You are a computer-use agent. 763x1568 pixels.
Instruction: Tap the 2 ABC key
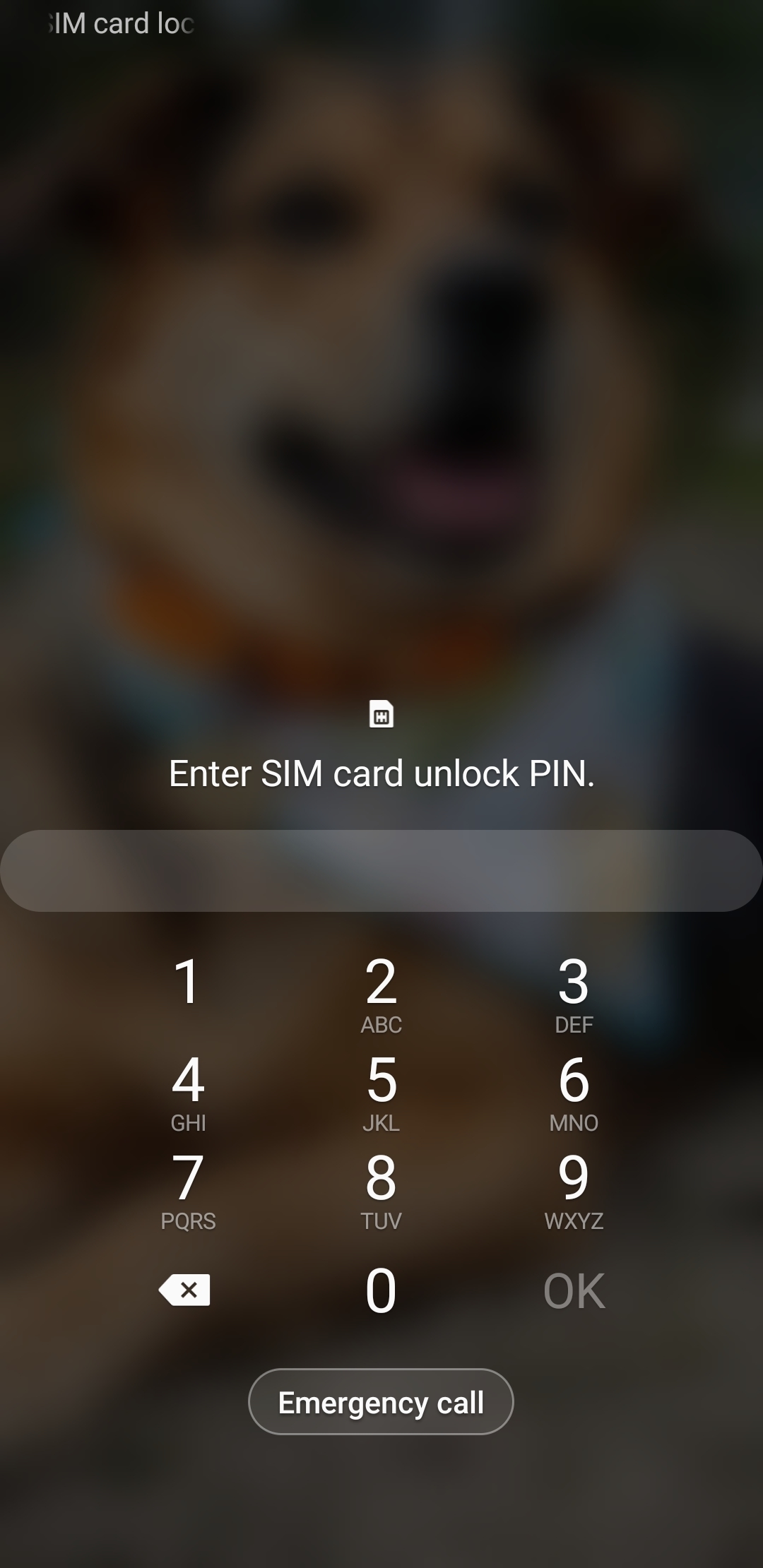pyautogui.click(x=381, y=992)
